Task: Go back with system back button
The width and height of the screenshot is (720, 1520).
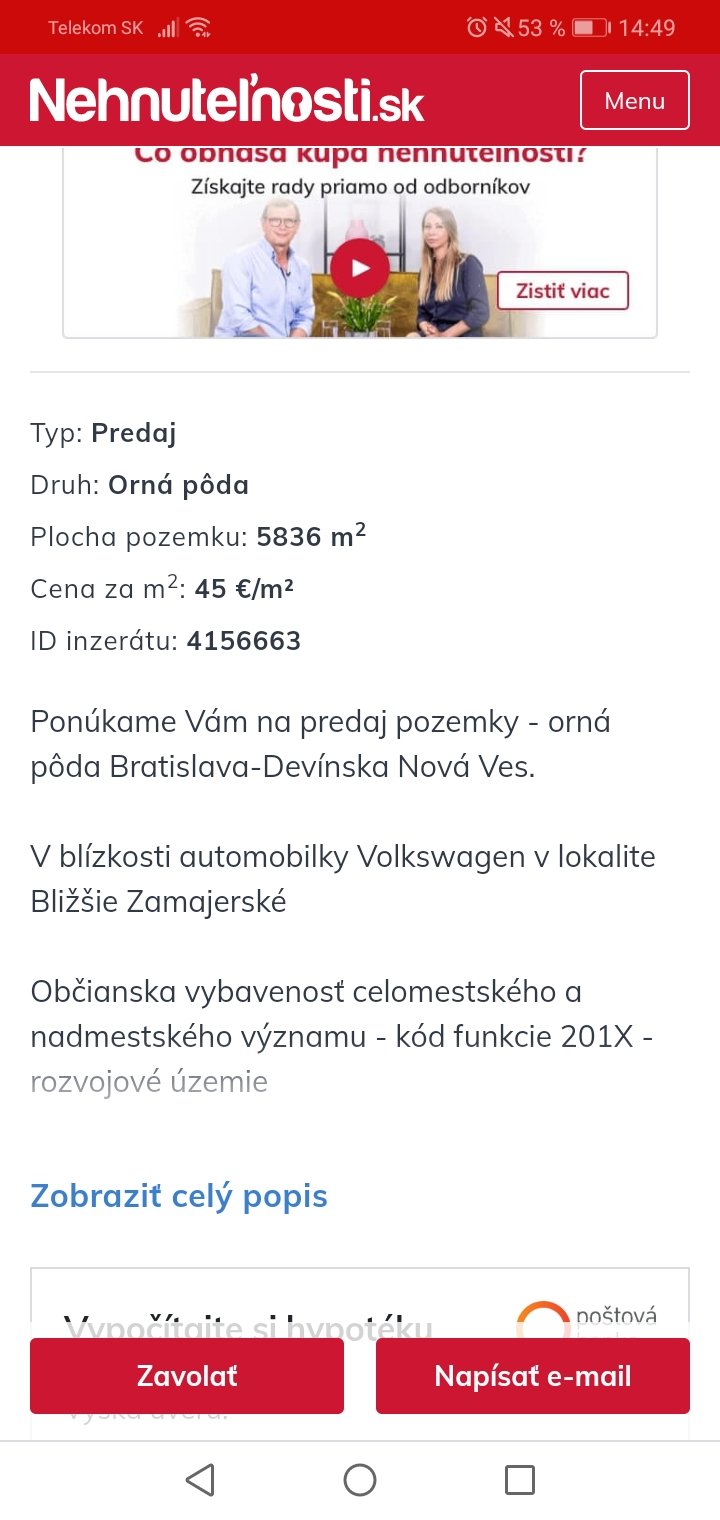Action: pyautogui.click(x=200, y=1480)
